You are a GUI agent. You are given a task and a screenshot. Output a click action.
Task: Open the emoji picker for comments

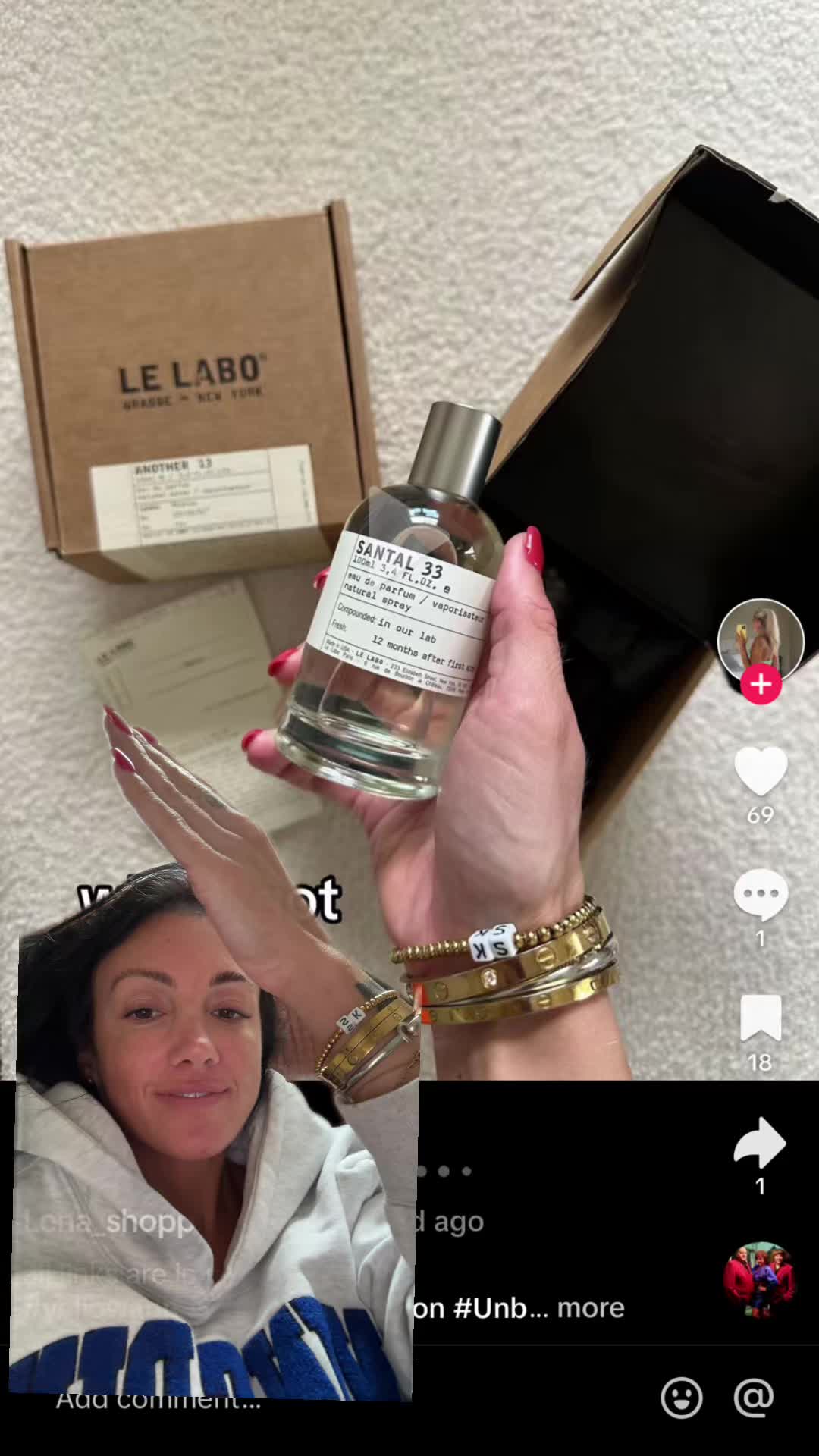click(682, 1398)
